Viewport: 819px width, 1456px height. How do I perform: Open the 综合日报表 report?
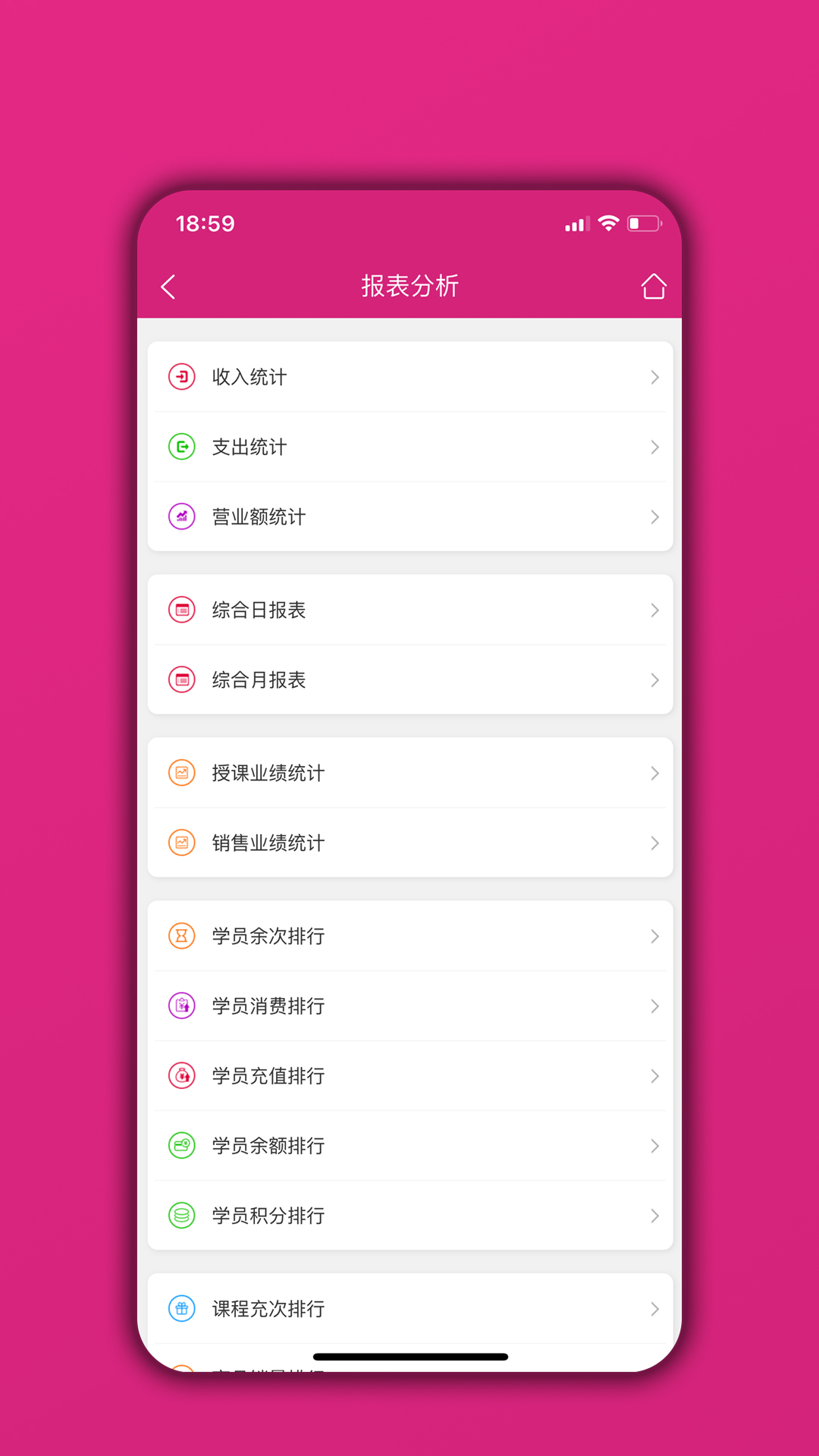click(x=409, y=610)
